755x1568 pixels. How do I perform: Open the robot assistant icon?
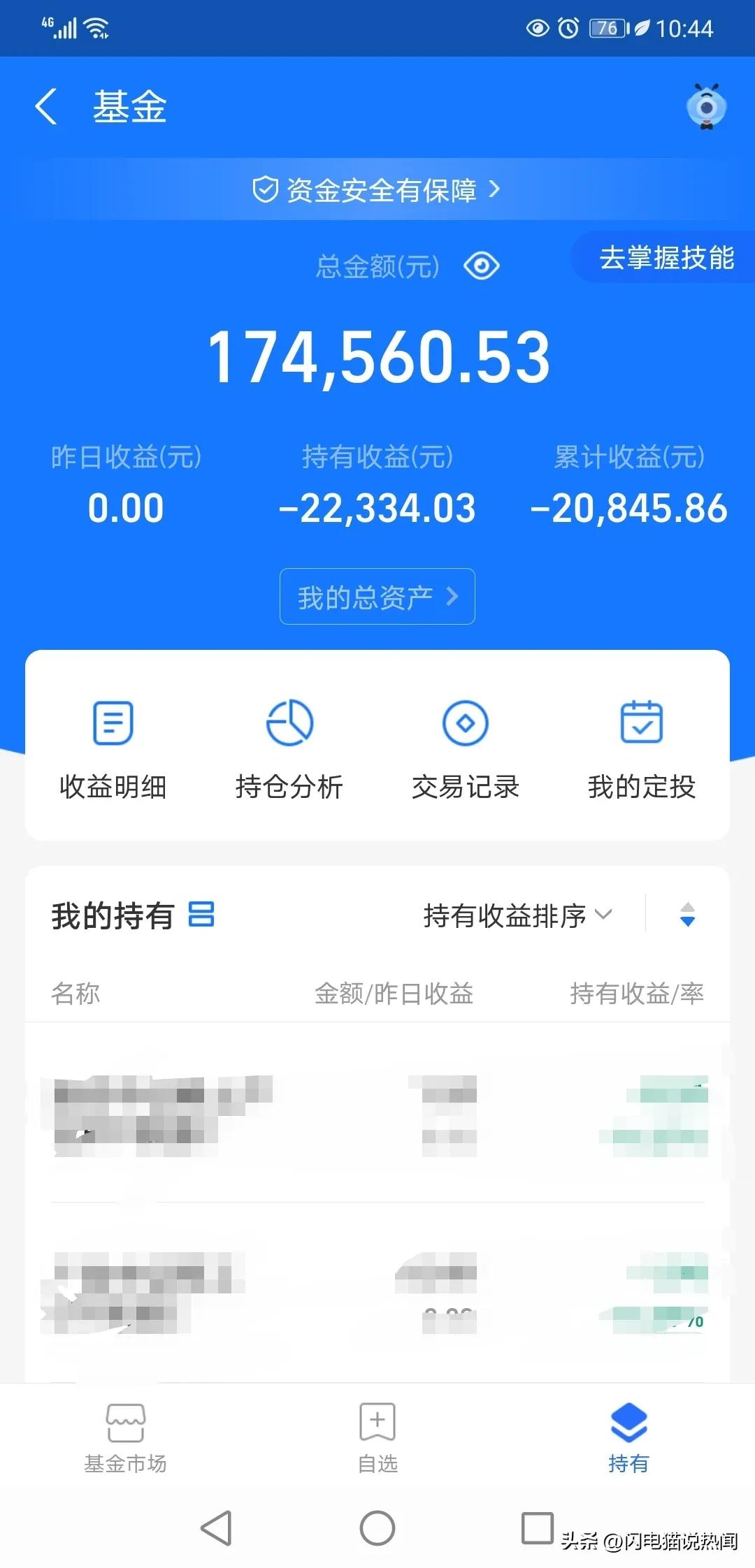tap(706, 107)
